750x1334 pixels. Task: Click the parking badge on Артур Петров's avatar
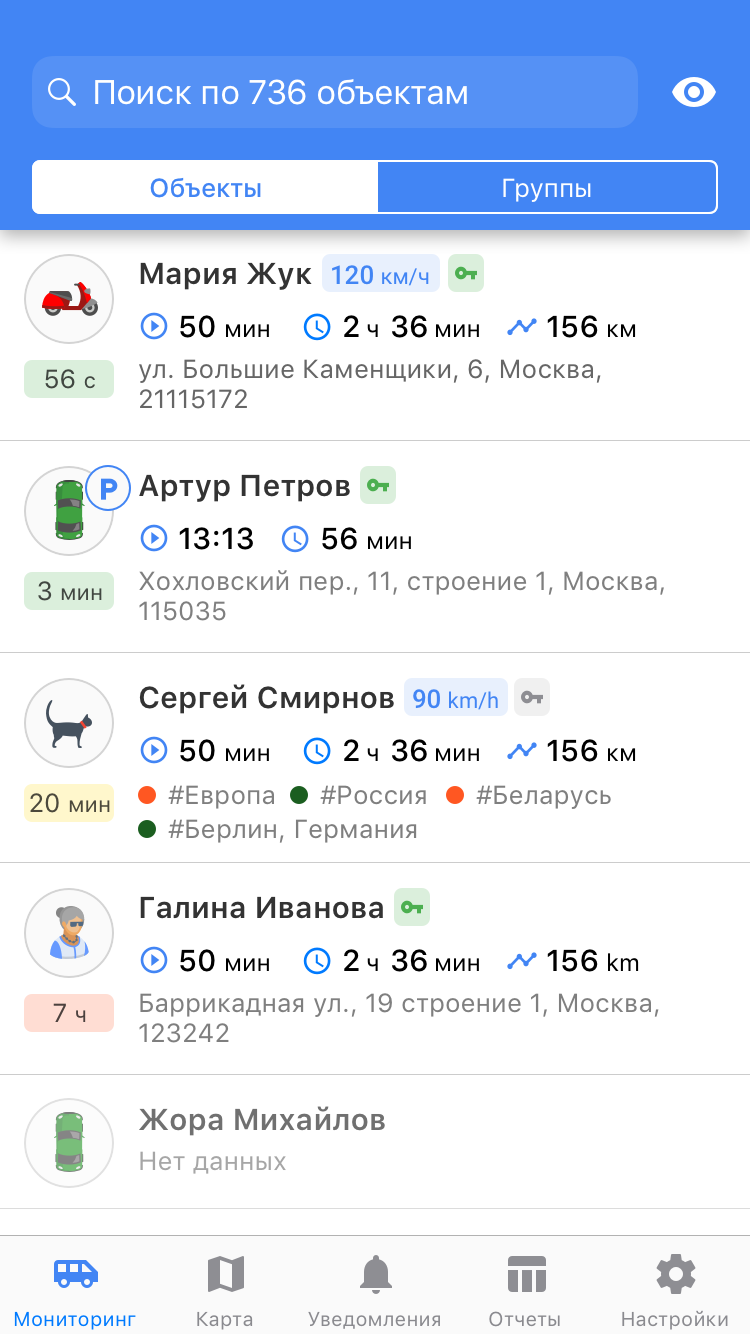coord(109,489)
